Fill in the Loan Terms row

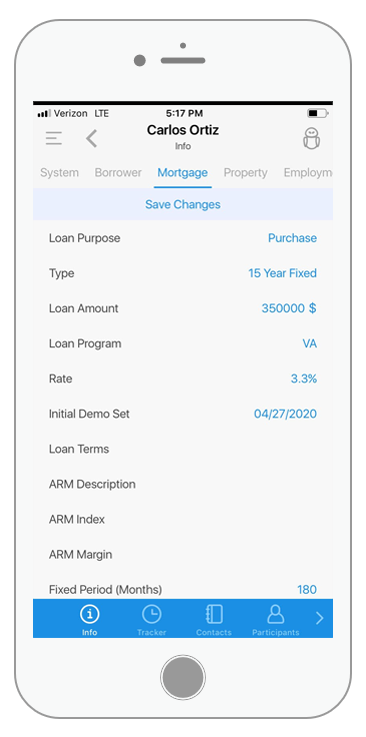(x=183, y=449)
